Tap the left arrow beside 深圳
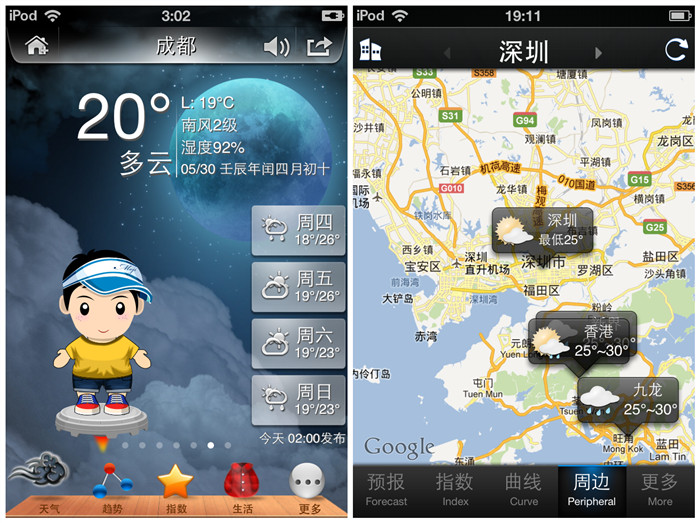700x523 pixels. click(x=446, y=52)
